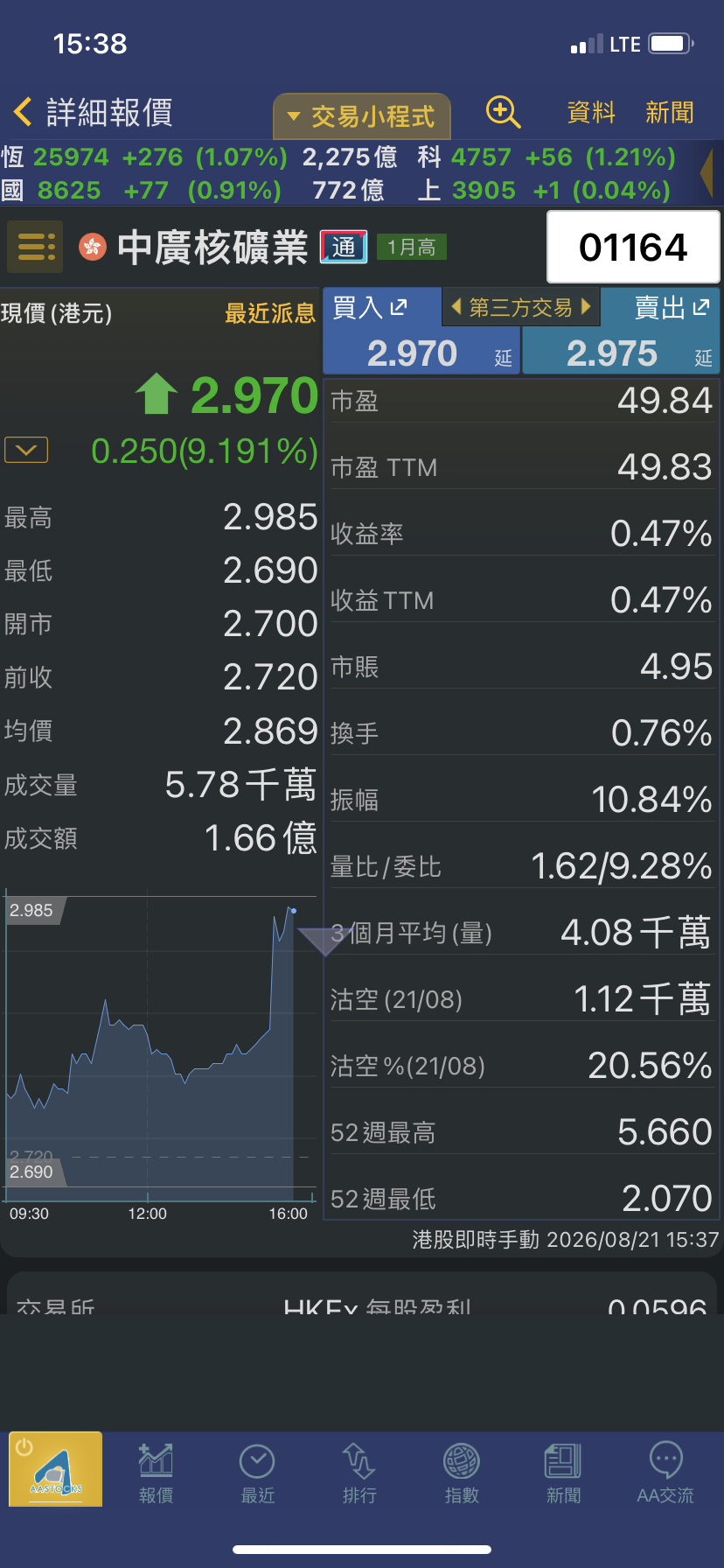Switch the 第三方交易 selector
Viewport: 724px width, 1568px height.
pos(520,307)
